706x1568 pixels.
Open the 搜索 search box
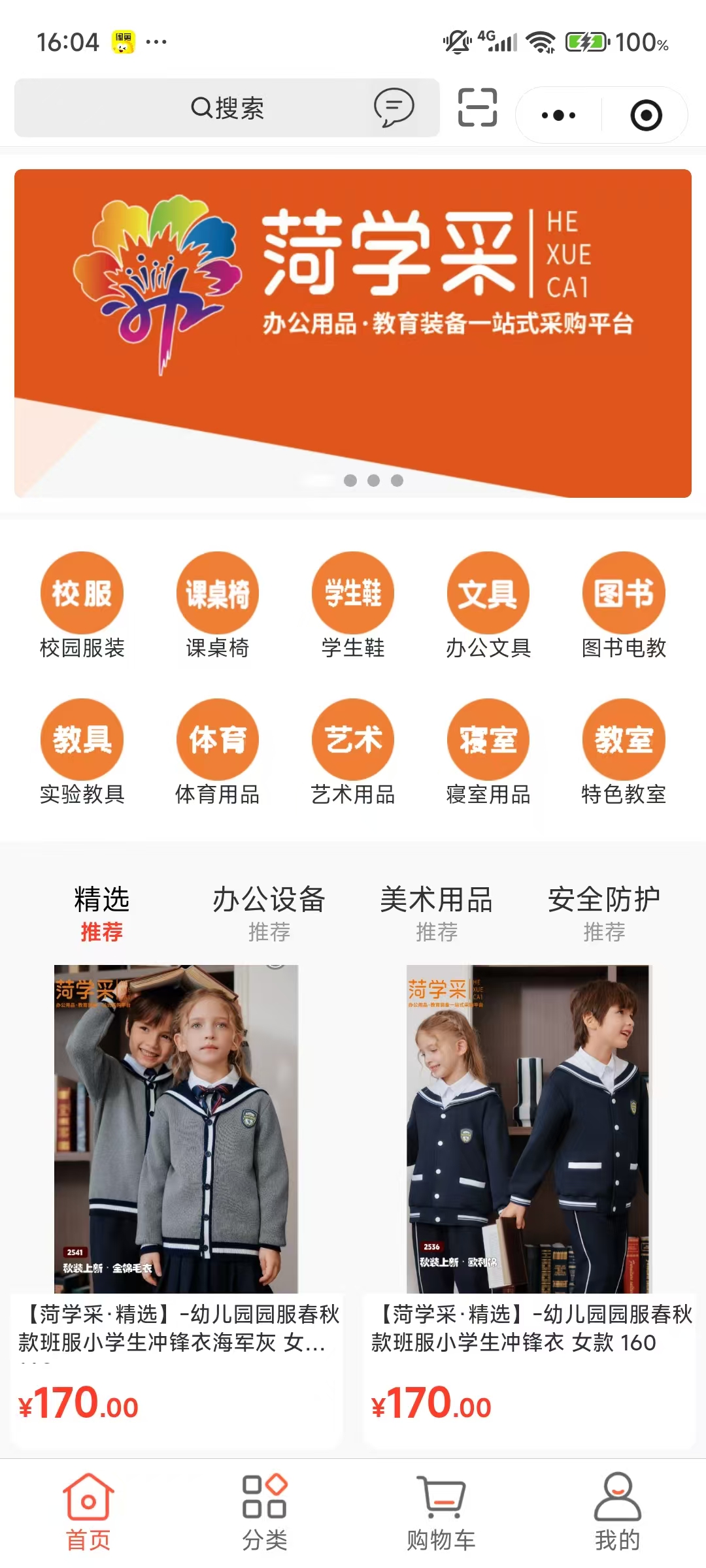coord(227,108)
